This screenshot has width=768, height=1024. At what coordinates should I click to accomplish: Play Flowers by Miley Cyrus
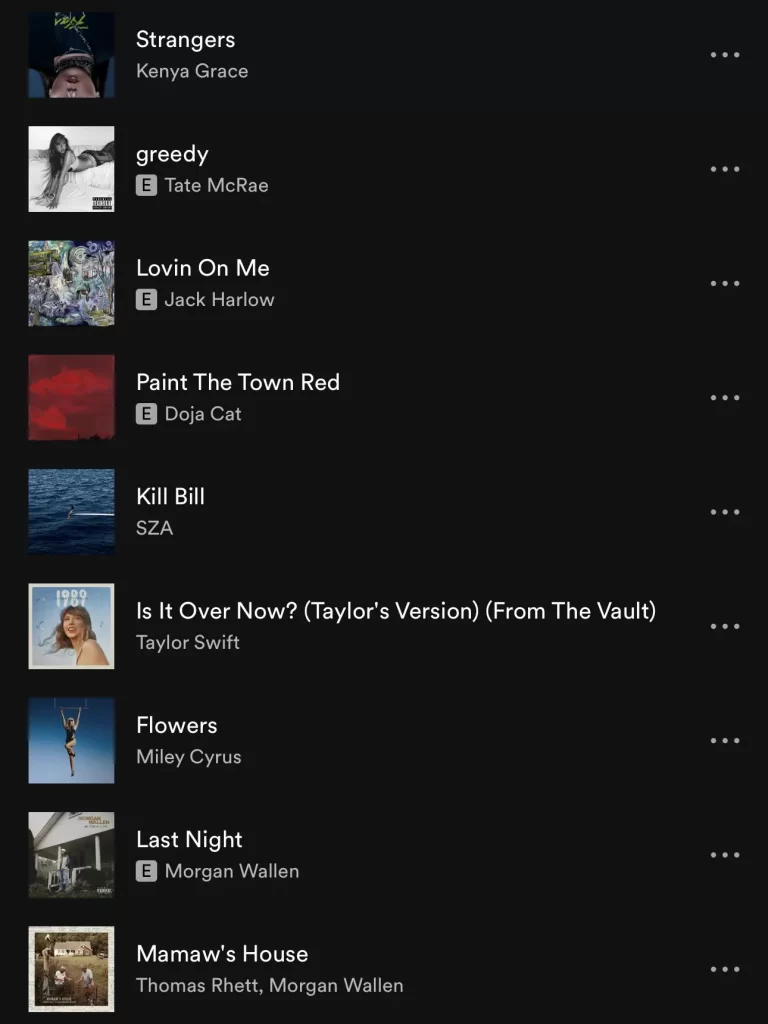click(x=177, y=725)
